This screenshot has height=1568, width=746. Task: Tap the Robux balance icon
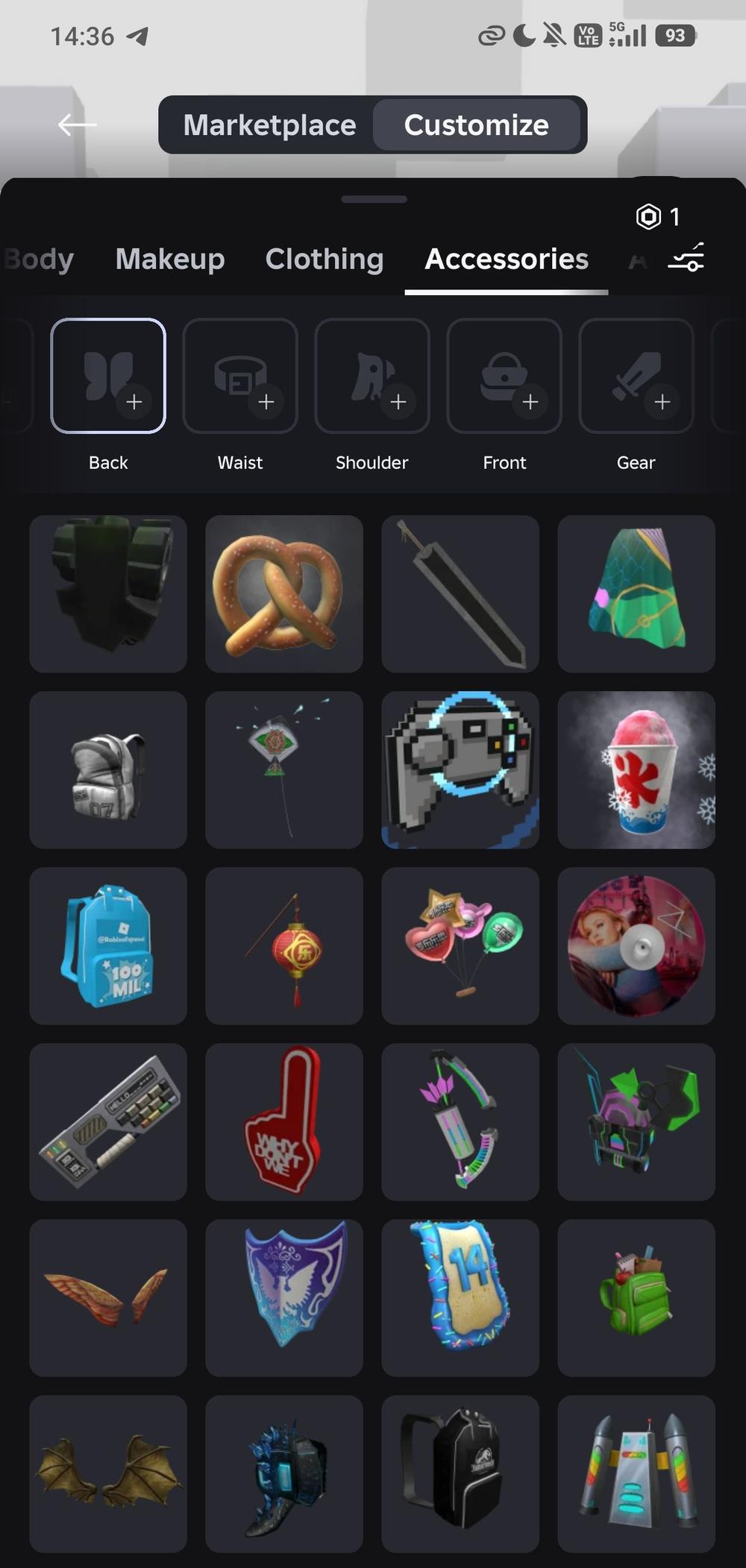click(648, 216)
